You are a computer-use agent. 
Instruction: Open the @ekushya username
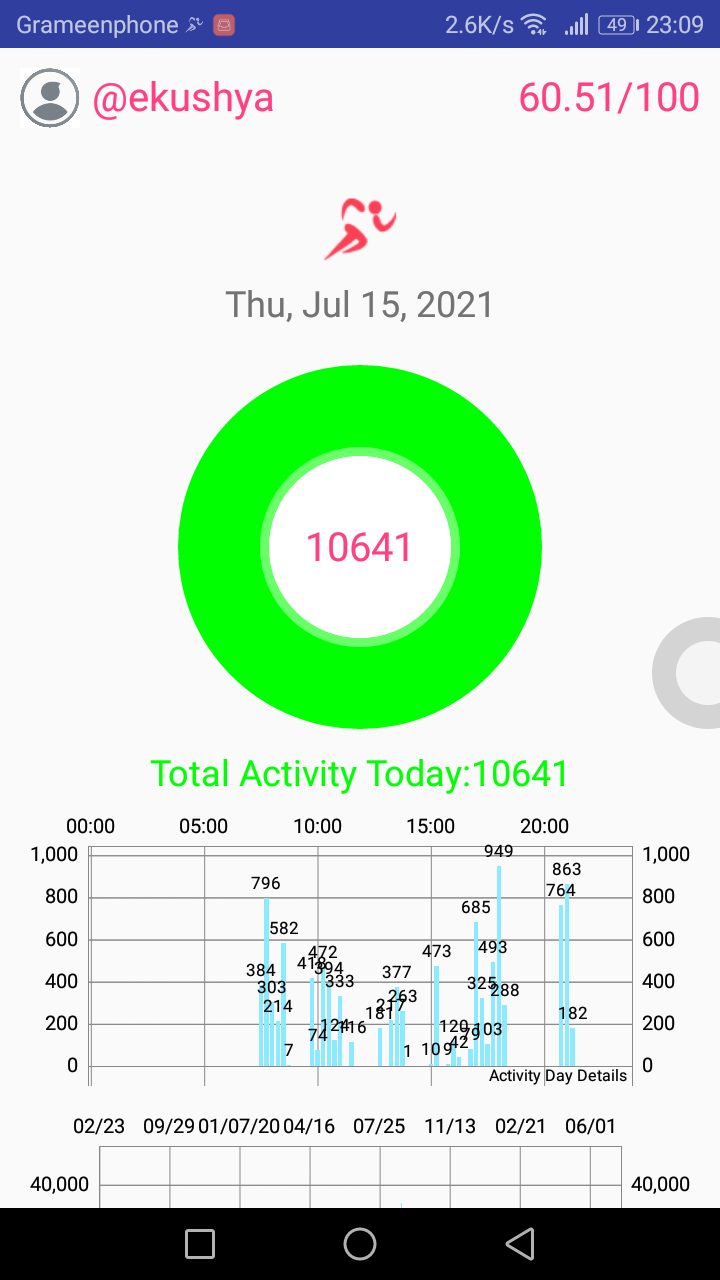coord(183,98)
